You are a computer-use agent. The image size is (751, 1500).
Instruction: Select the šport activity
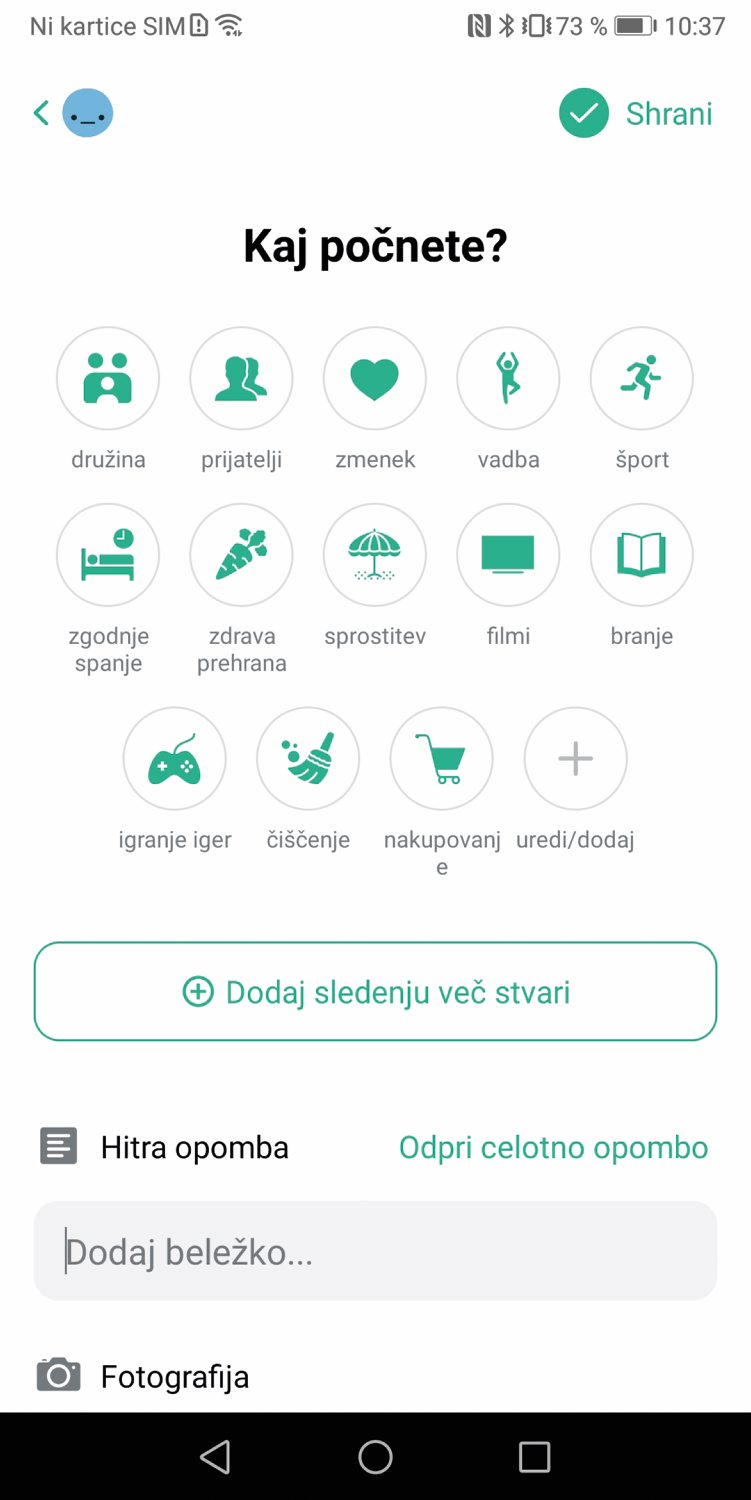pyautogui.click(x=642, y=379)
